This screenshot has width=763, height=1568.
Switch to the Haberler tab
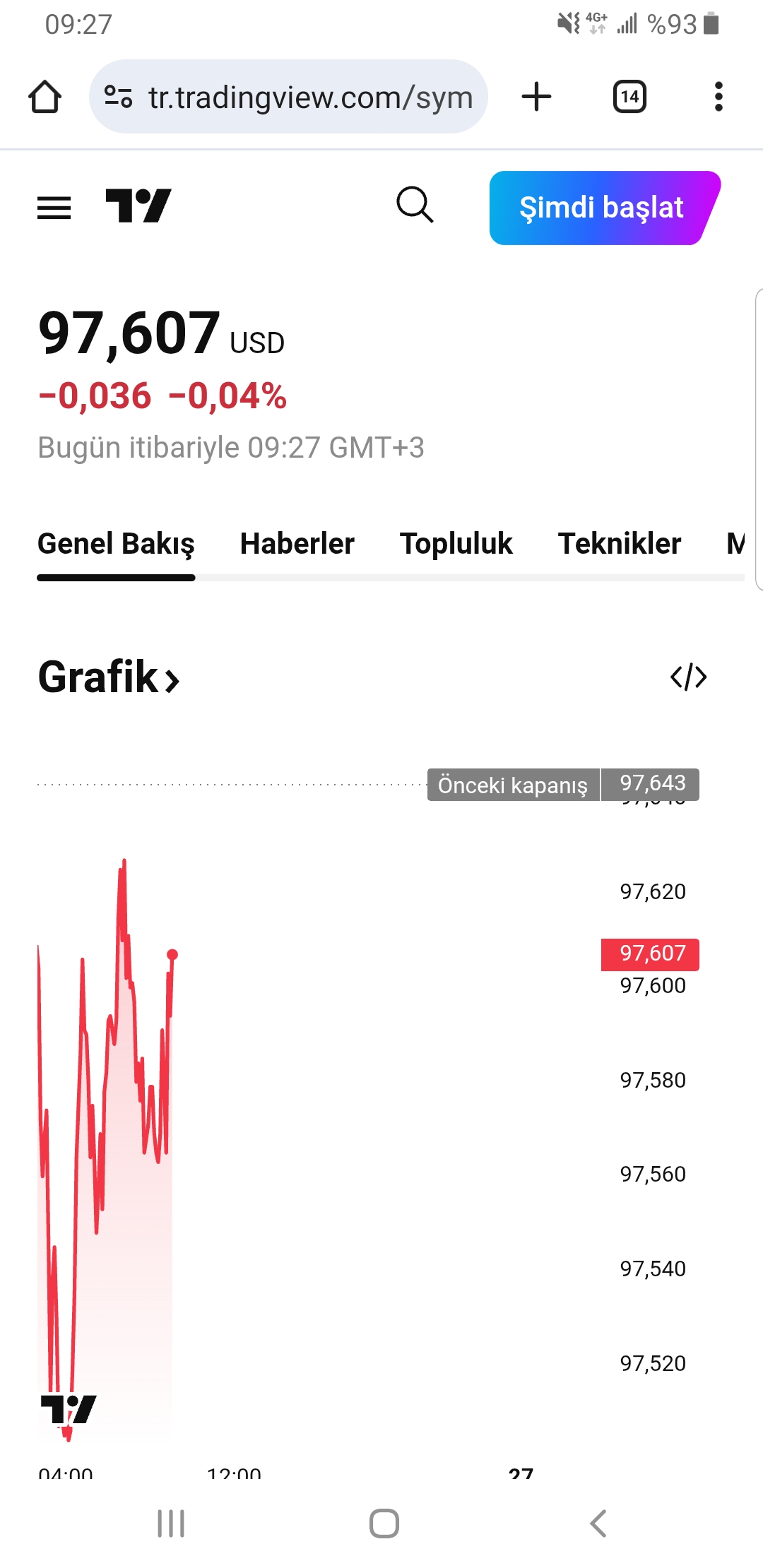(297, 544)
